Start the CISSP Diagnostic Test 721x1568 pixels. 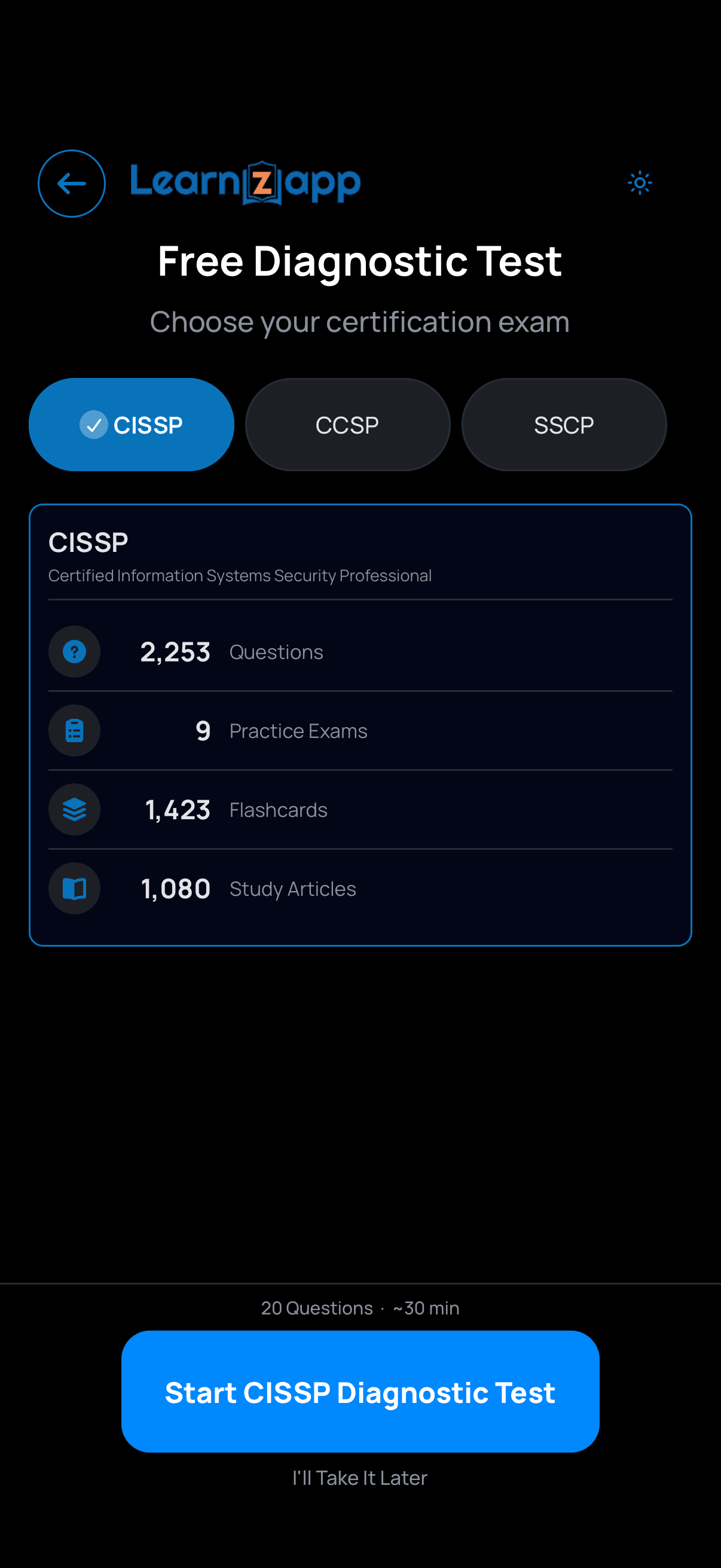pos(360,1392)
